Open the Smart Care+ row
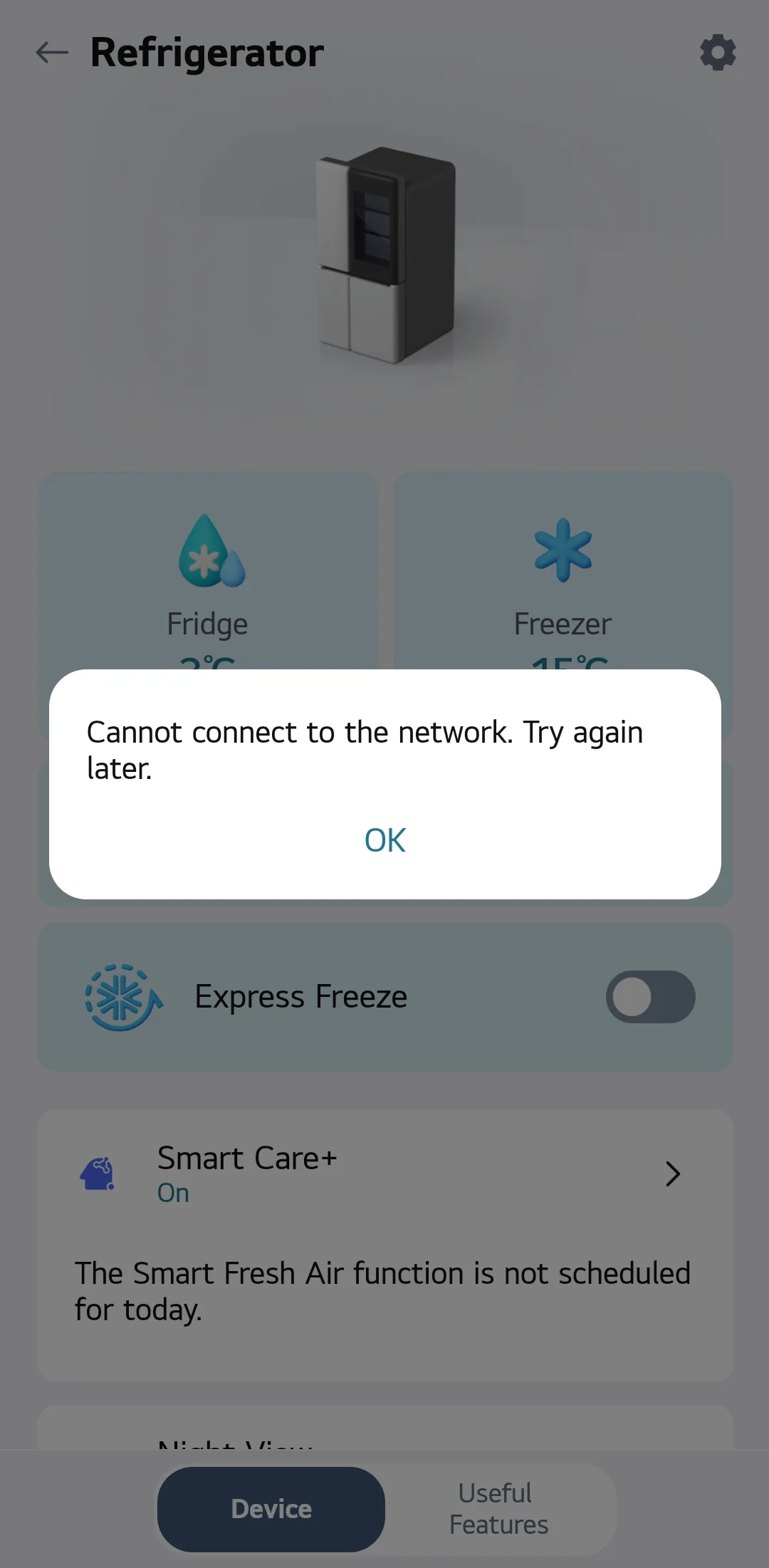This screenshot has height=1568, width=769. [x=384, y=1174]
